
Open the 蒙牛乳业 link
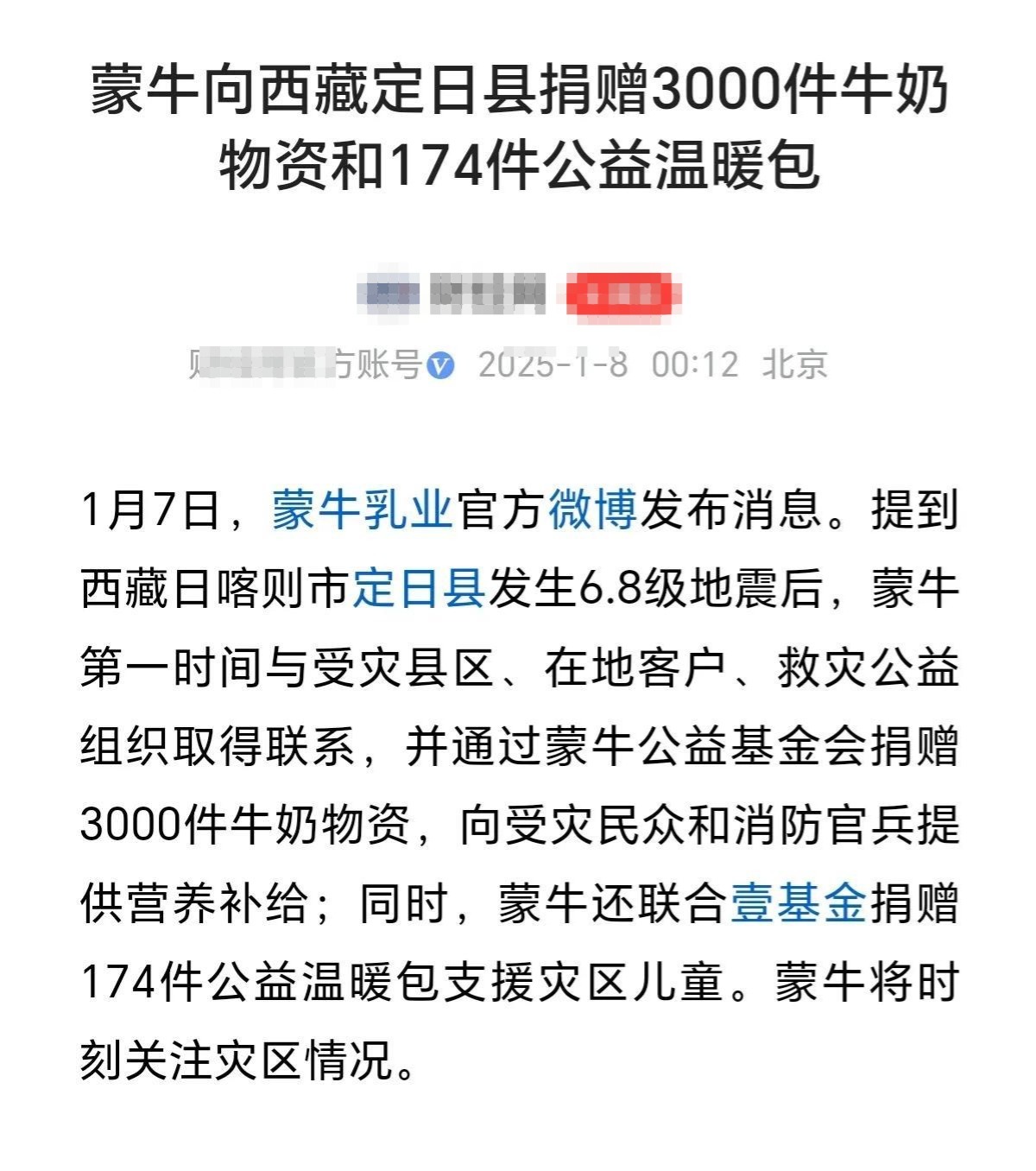362,509
